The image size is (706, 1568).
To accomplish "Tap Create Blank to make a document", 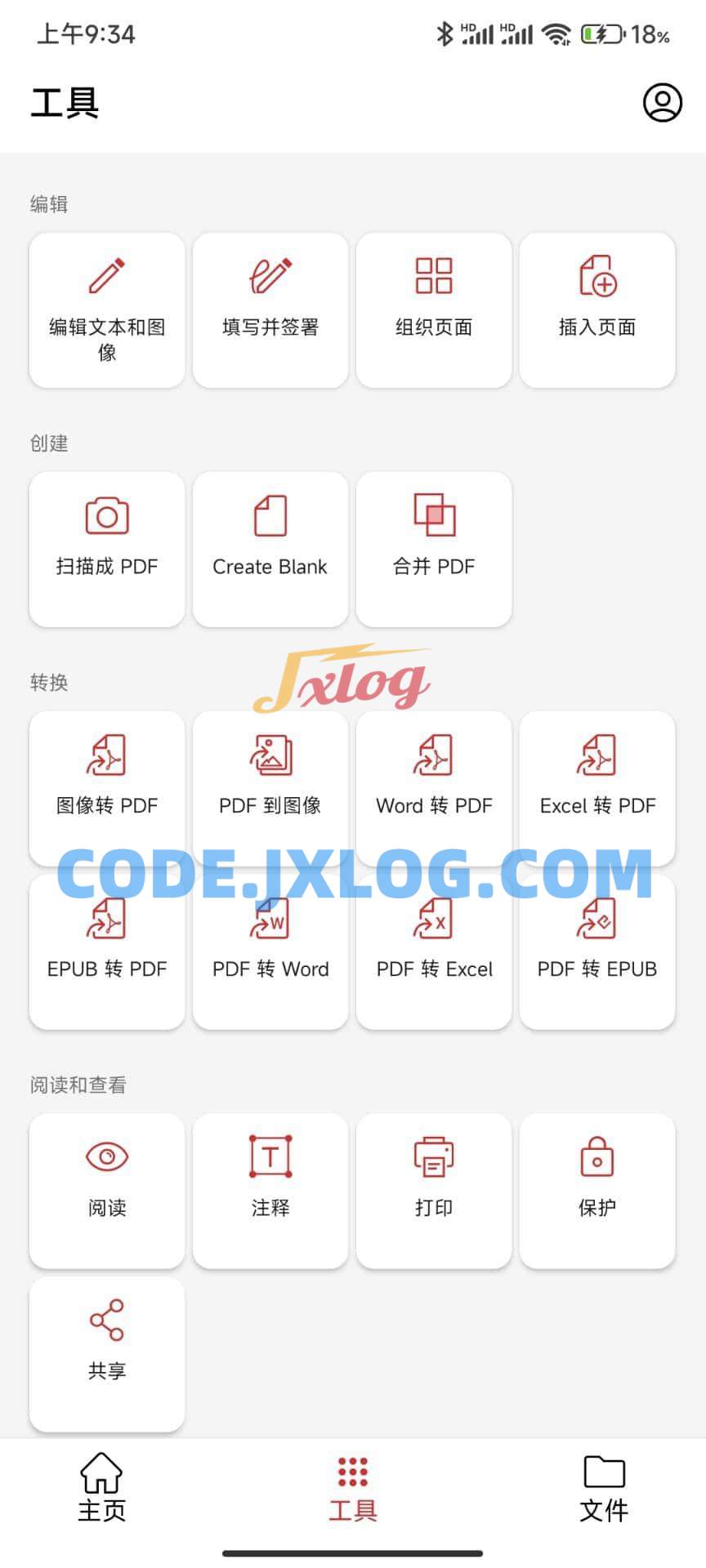I will click(270, 549).
